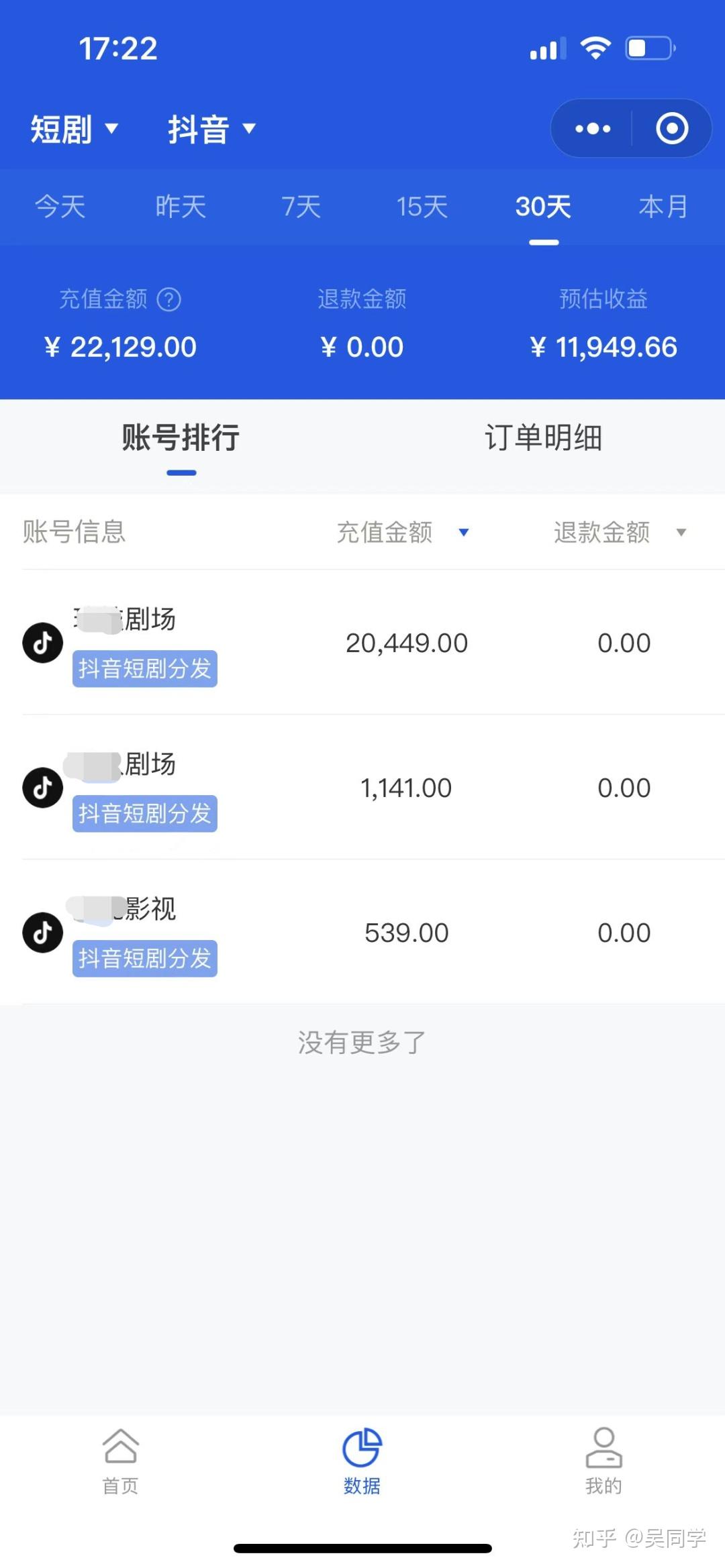The image size is (725, 1568).
Task: Expand the 抖音 platform dropdown
Action: pos(211,129)
